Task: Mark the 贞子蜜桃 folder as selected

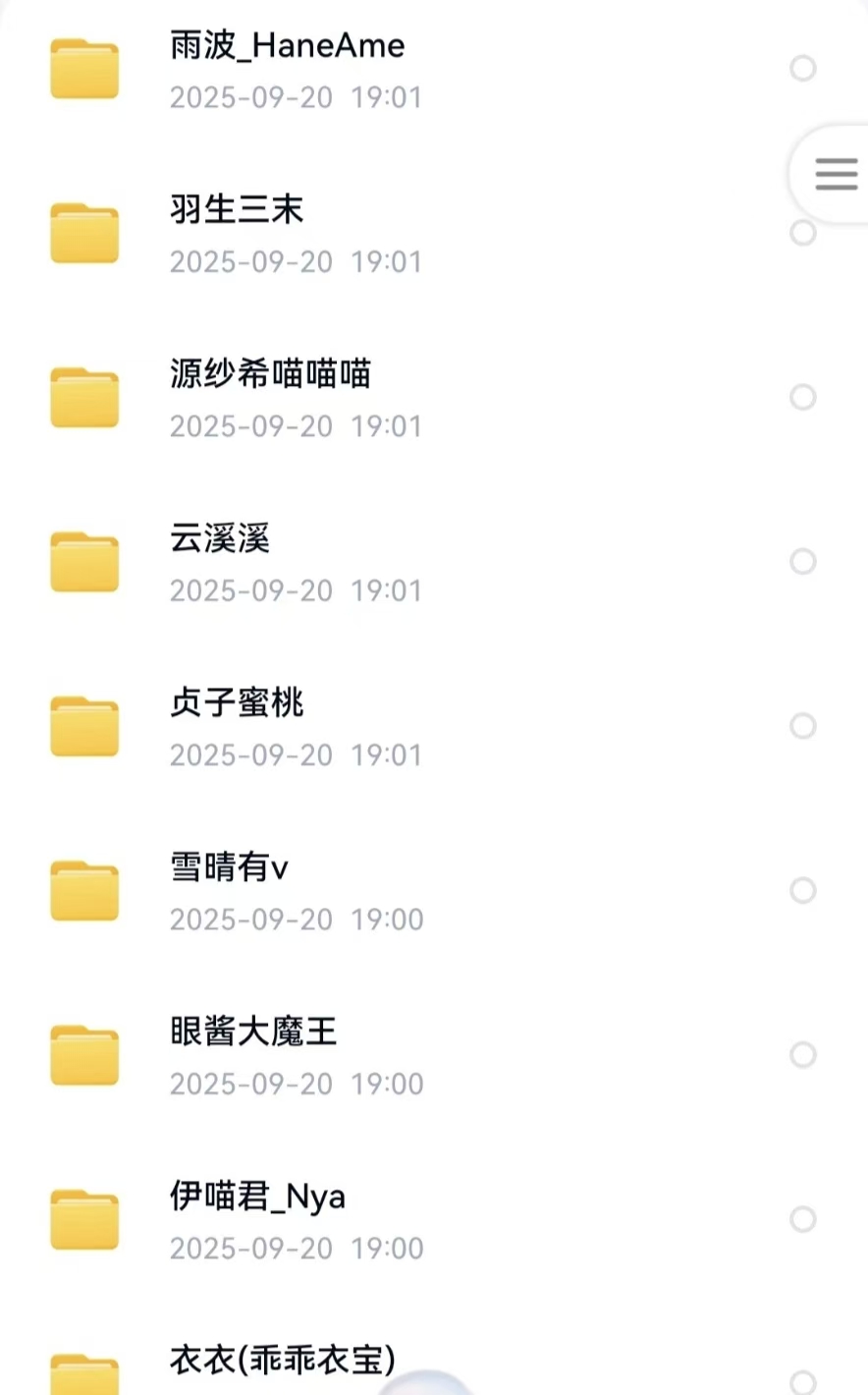Action: pos(803,726)
